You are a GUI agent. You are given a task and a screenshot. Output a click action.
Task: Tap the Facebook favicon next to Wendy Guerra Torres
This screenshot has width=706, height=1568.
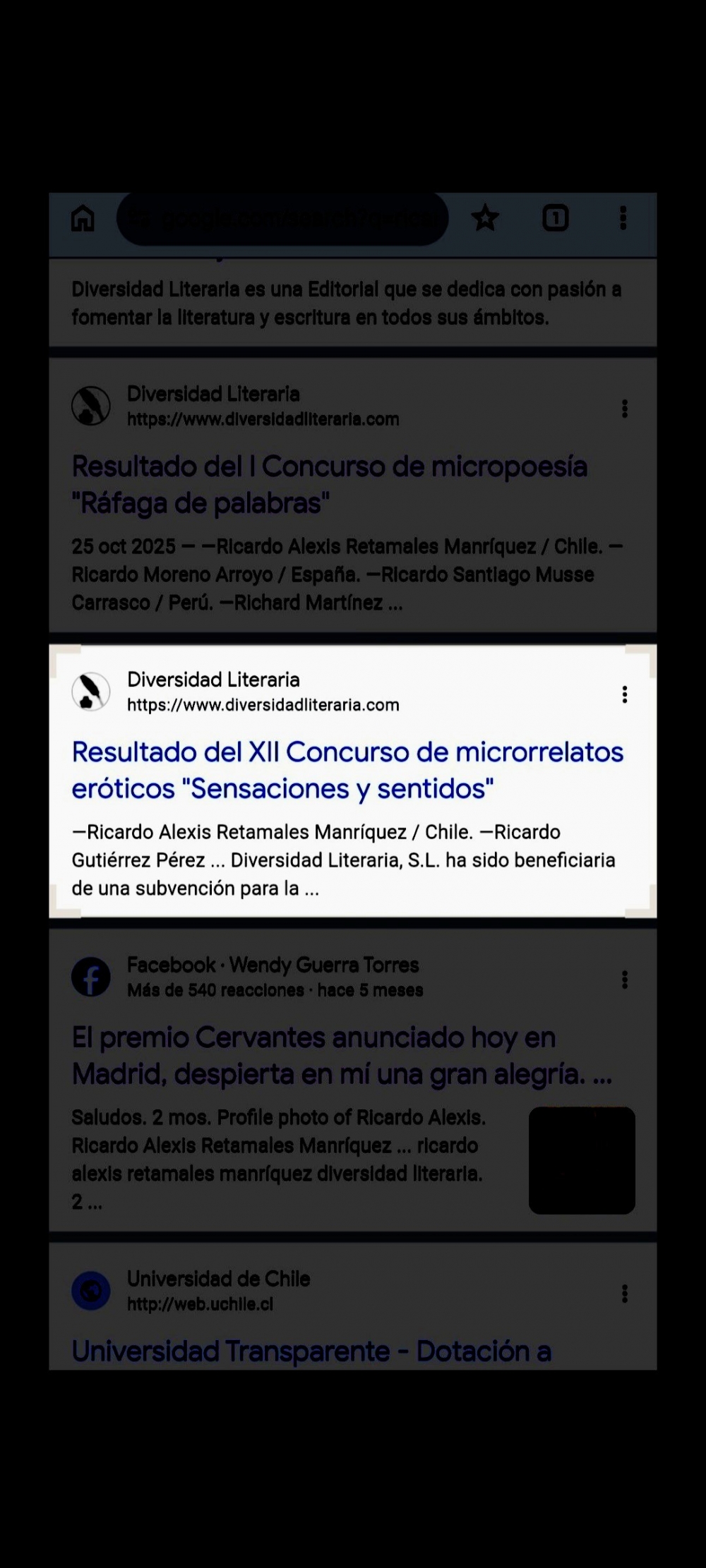(x=91, y=976)
